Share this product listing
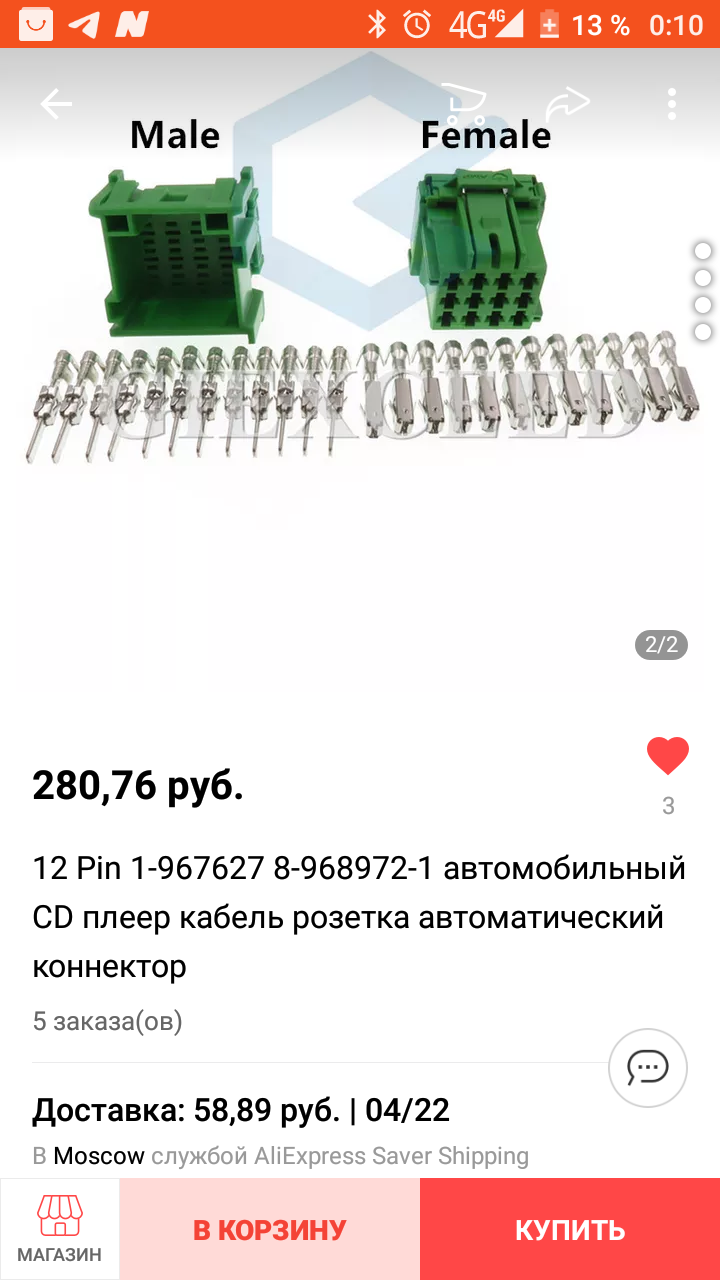Screen dimensions: 720x1280 567,103
